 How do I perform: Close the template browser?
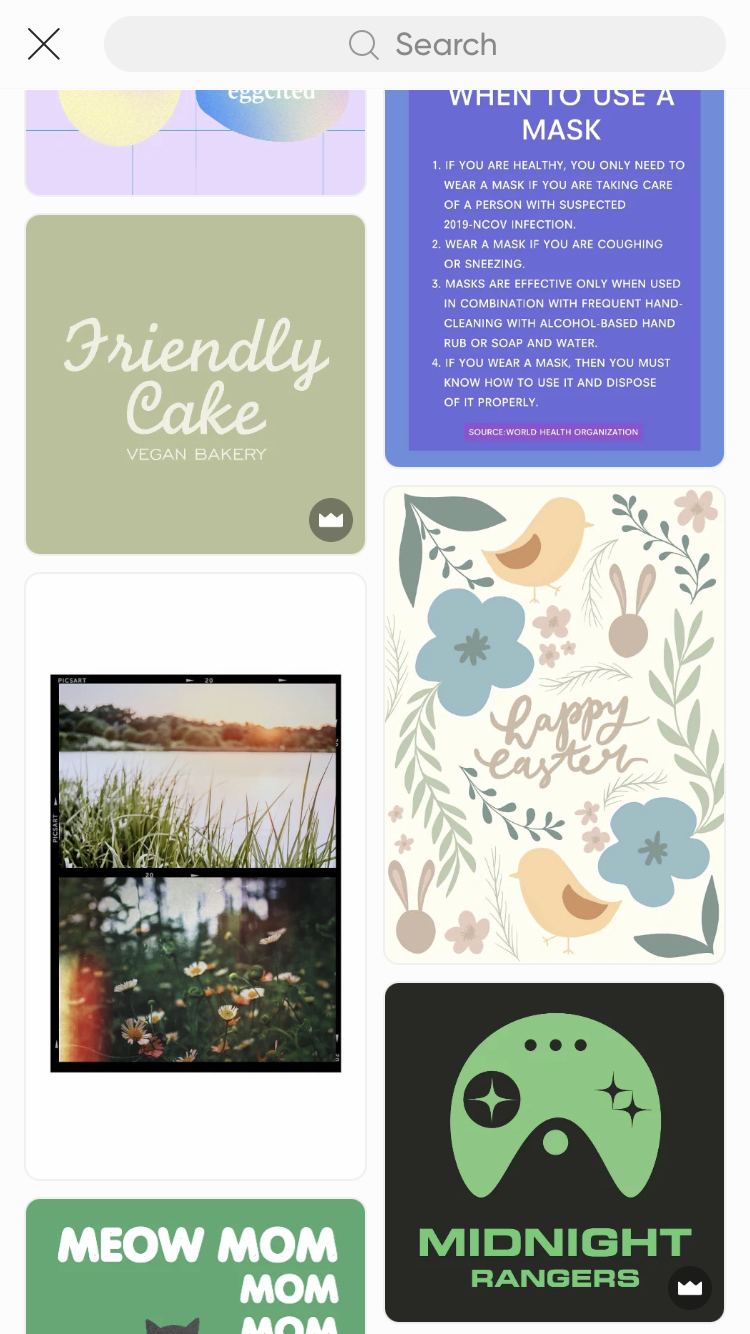(44, 44)
